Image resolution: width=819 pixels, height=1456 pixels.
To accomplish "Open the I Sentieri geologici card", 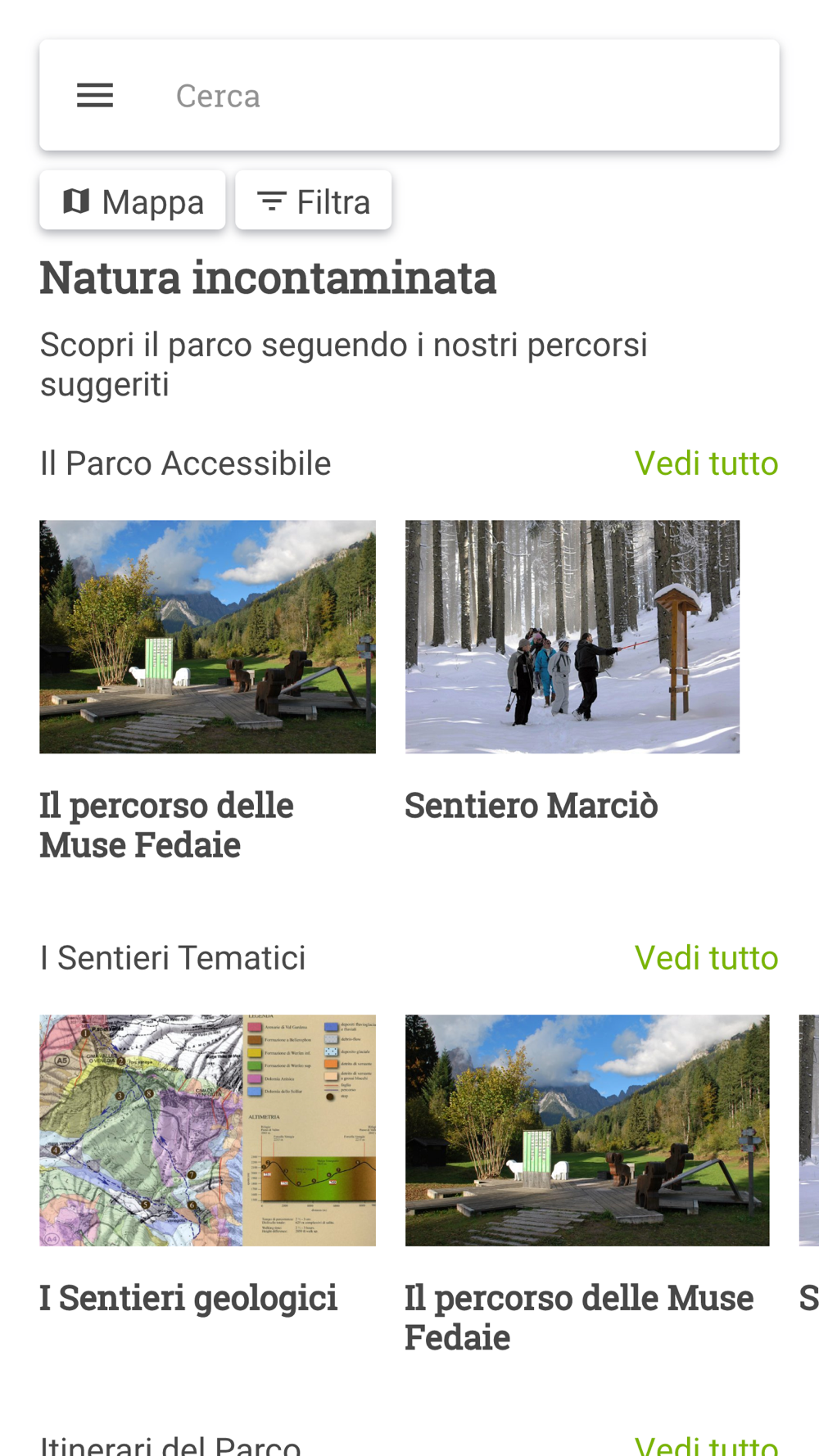I will pos(208,1166).
